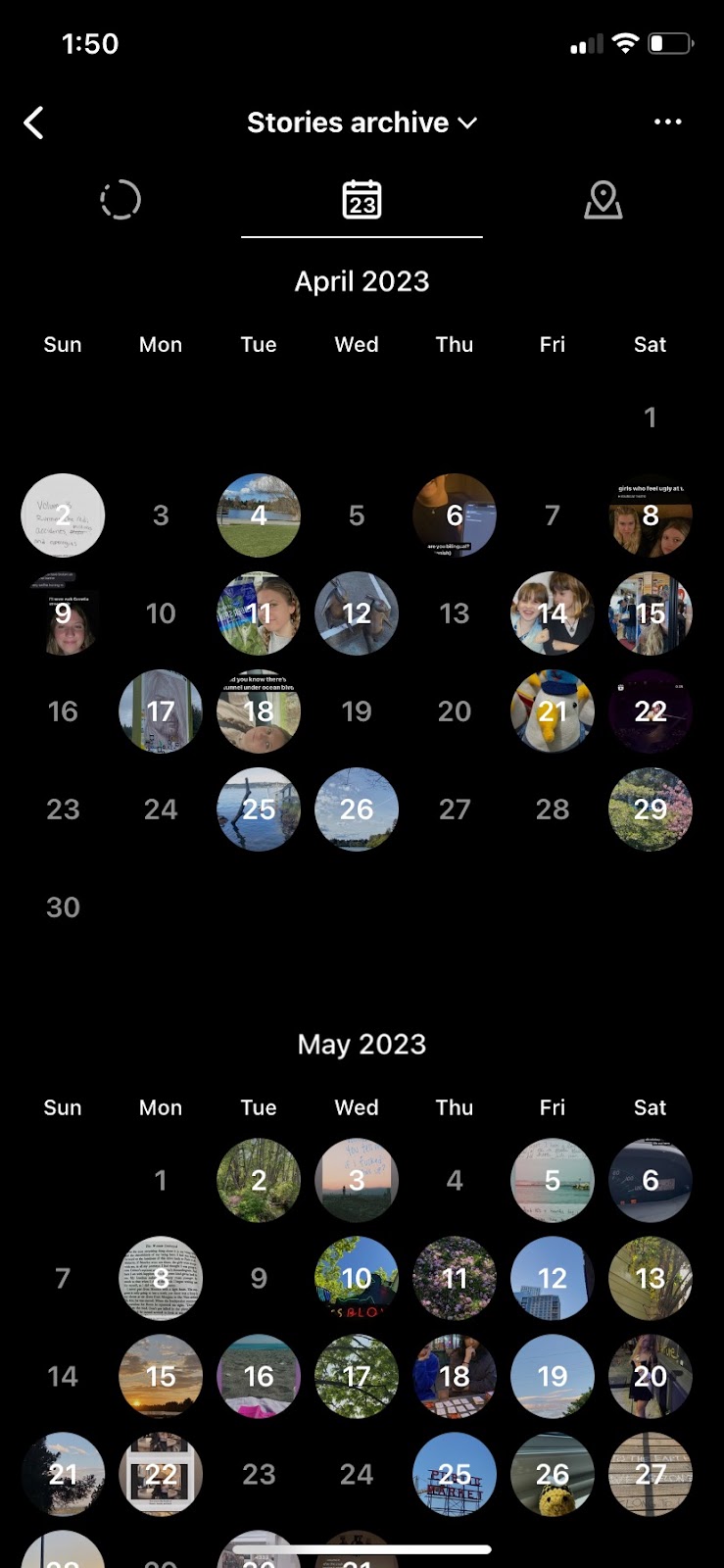This screenshot has height=1568, width=724.
Task: Open April 21's story thumbnail
Action: [553, 711]
